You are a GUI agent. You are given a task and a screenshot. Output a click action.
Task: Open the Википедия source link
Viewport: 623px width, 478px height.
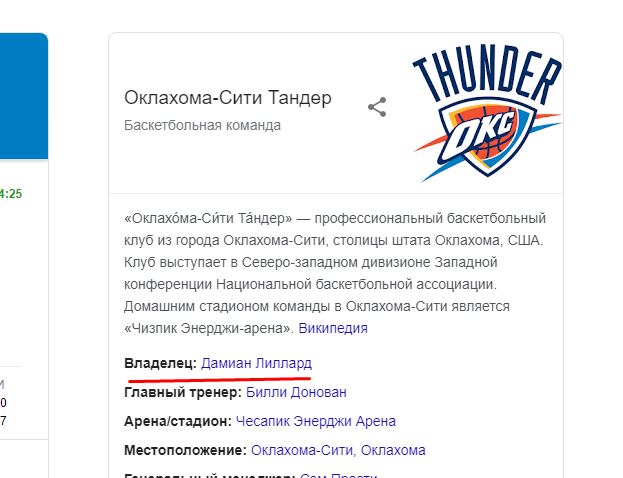[333, 328]
